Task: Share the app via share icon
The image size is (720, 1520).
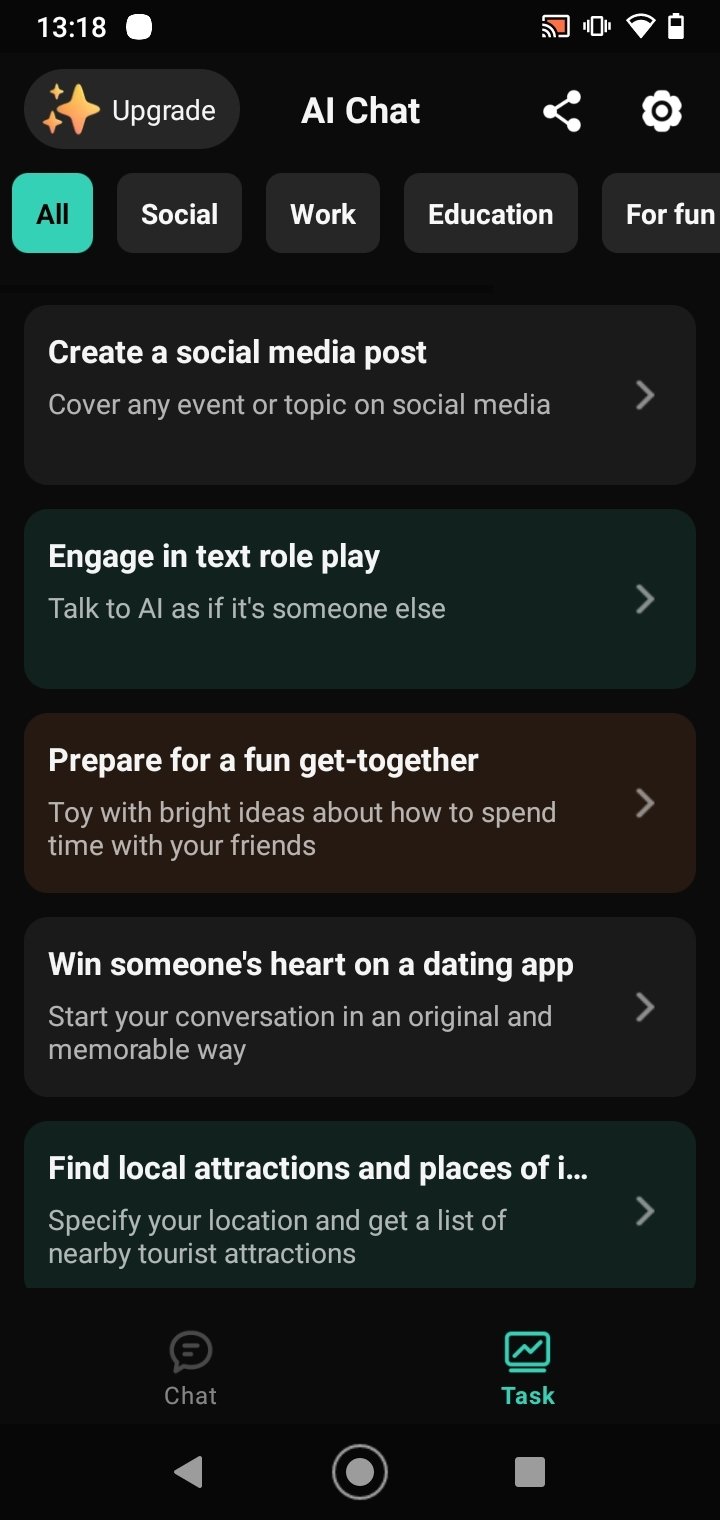Action: [562, 111]
